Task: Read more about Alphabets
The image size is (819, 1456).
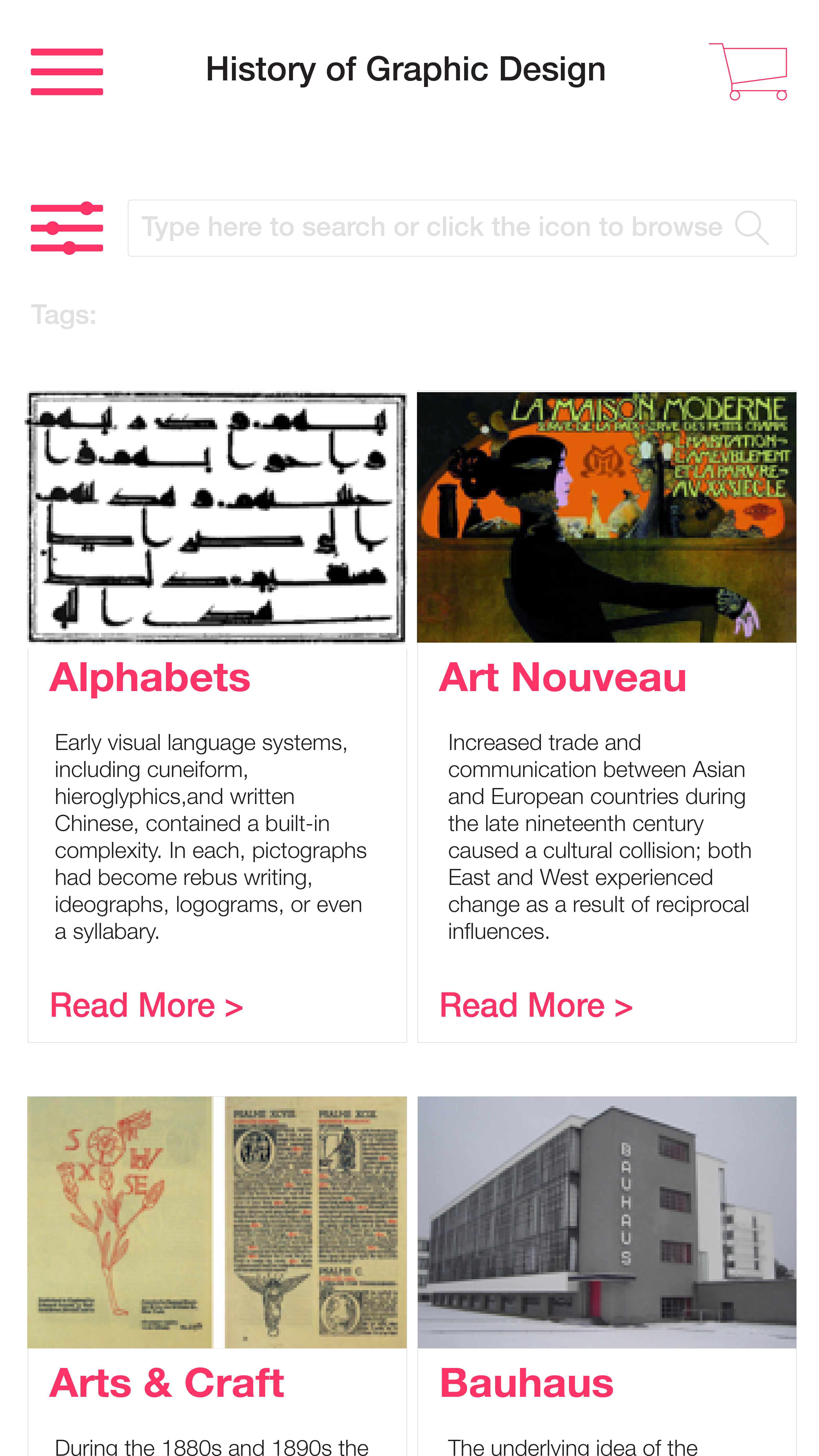Action: [147, 1005]
